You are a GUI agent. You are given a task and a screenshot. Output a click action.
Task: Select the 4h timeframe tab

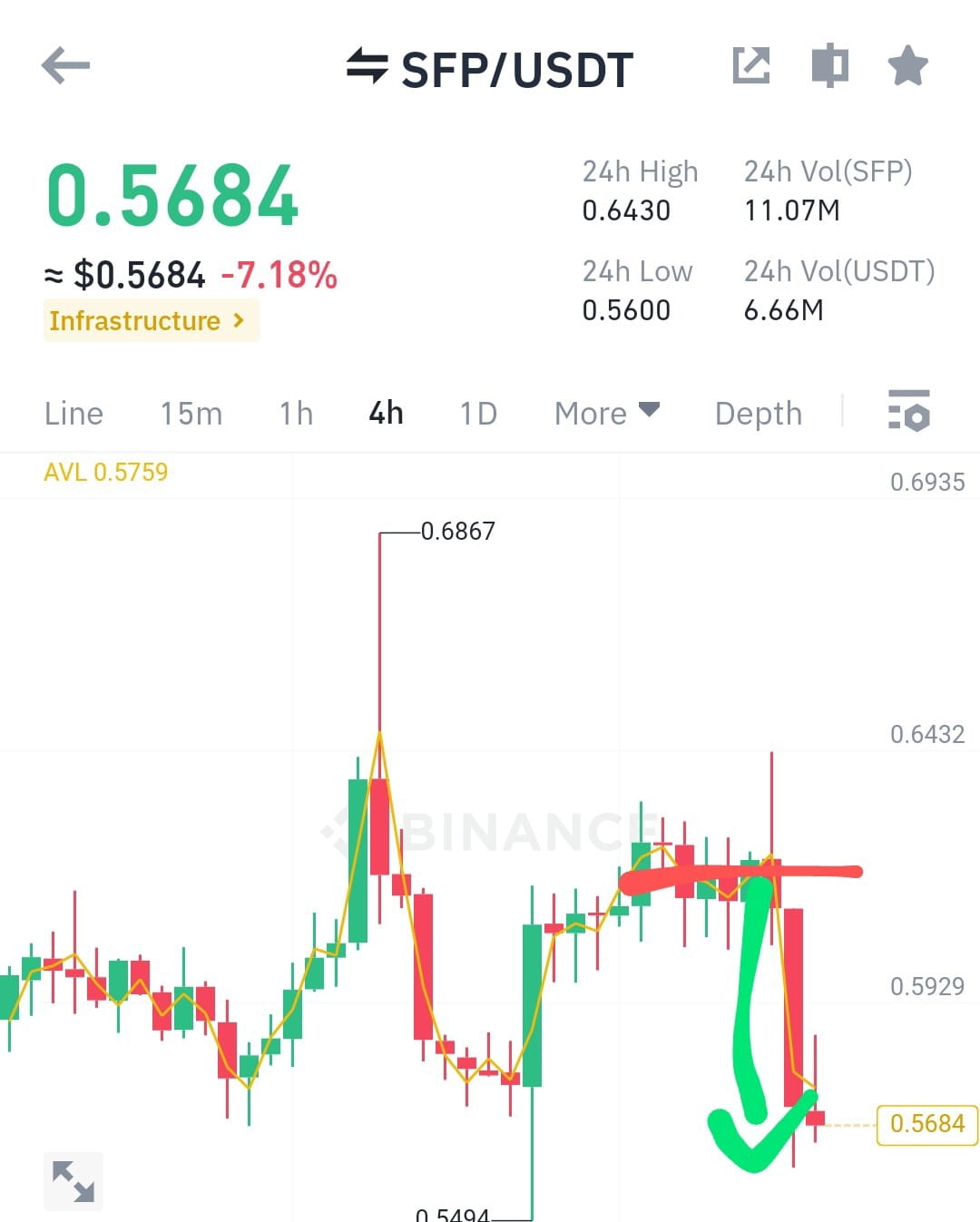[x=385, y=413]
